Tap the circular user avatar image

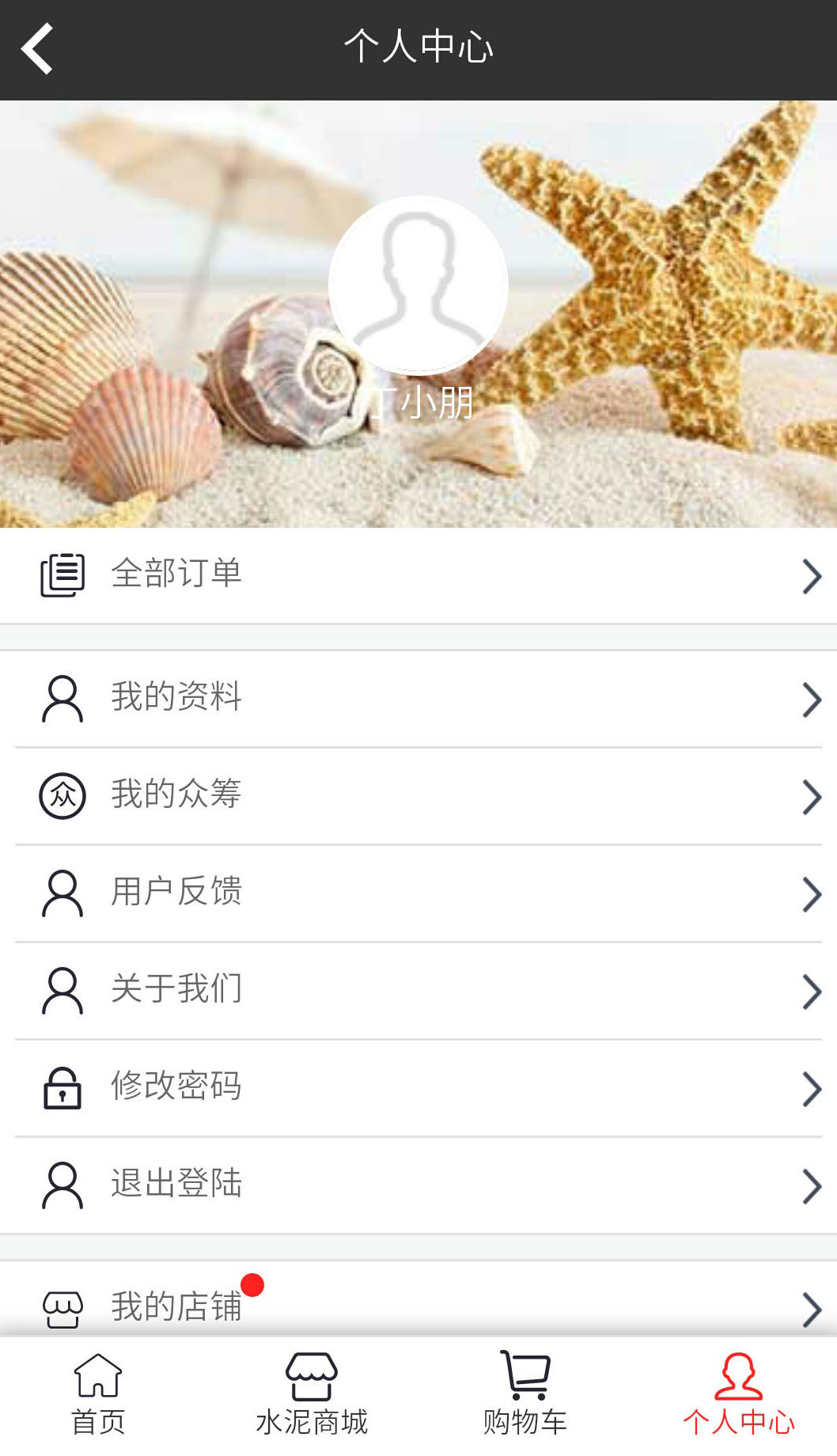coord(418,286)
